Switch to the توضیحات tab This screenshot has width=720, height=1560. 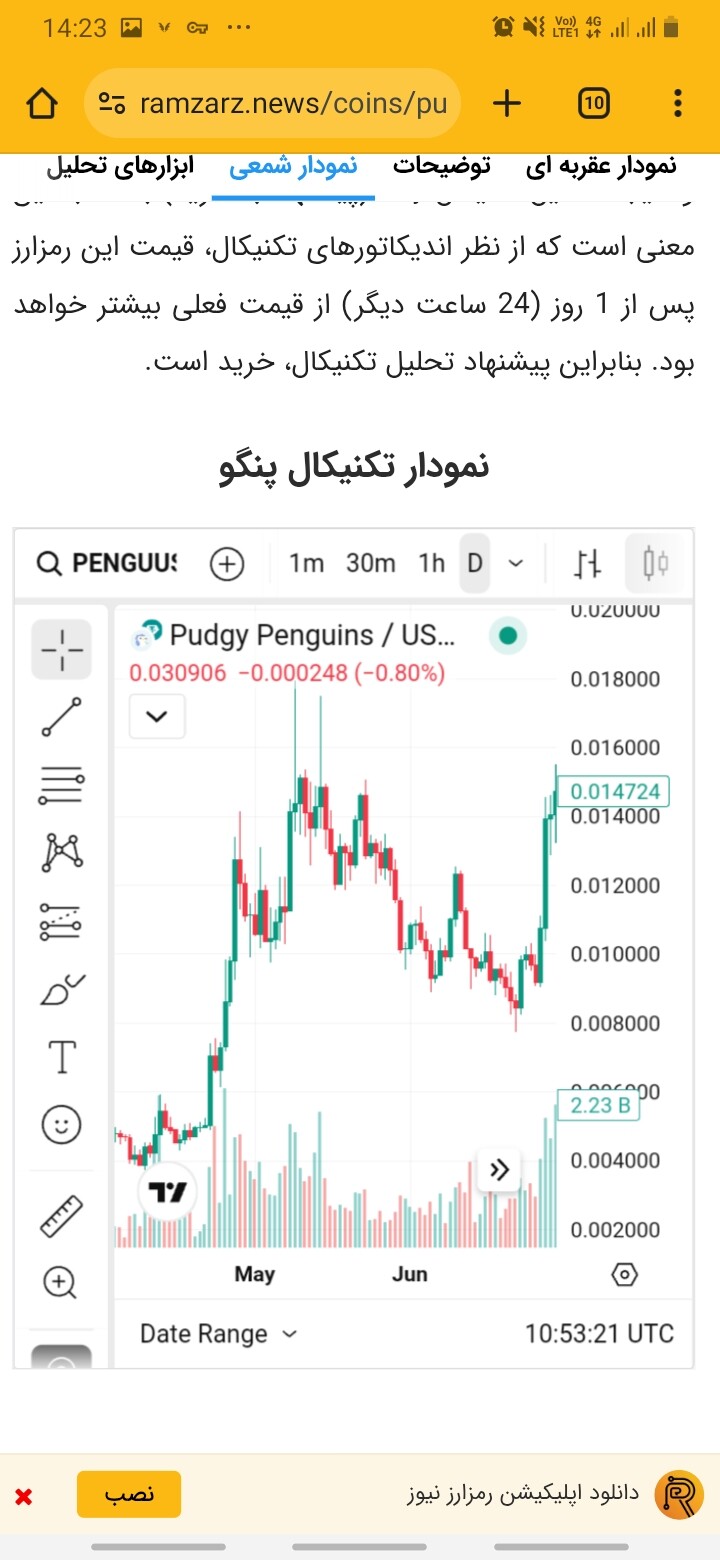441,166
